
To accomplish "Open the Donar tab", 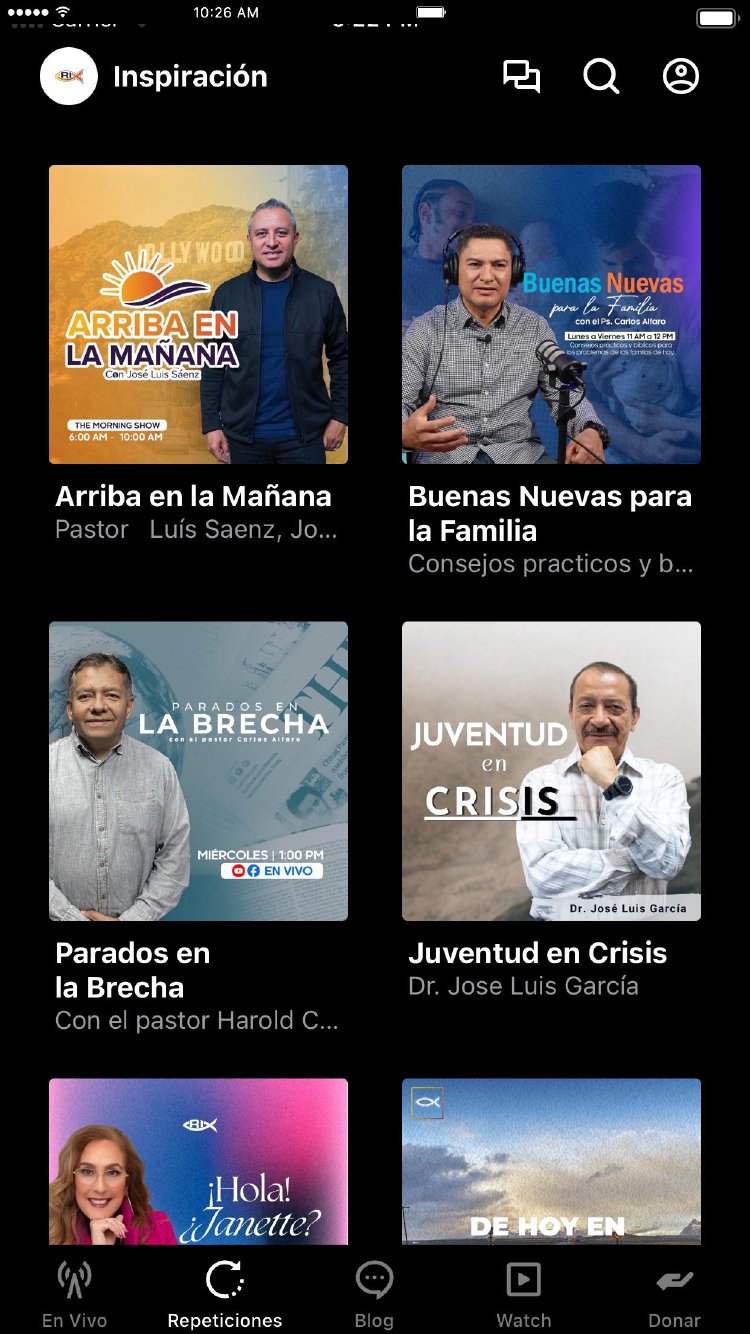I will point(674,1294).
